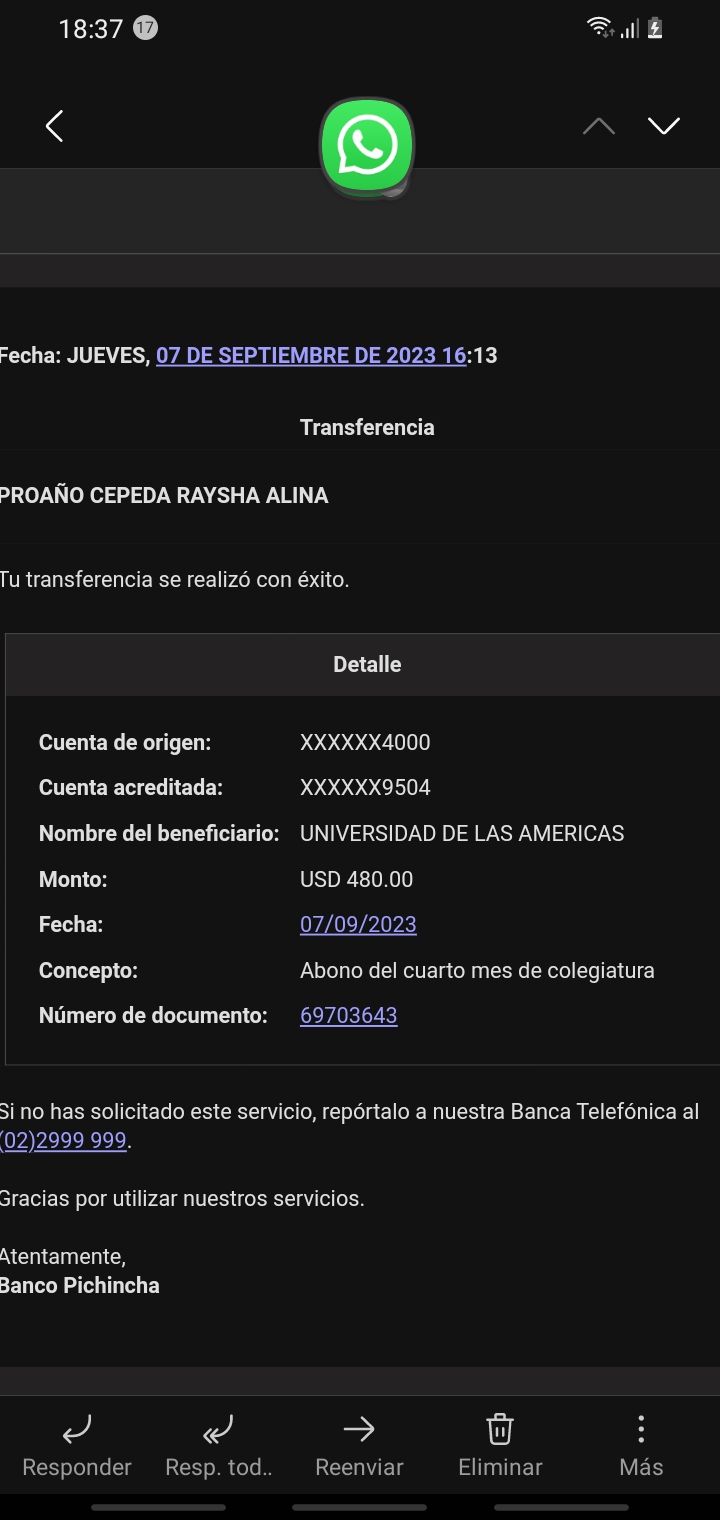Jump to the next email with down arrow

point(663,126)
